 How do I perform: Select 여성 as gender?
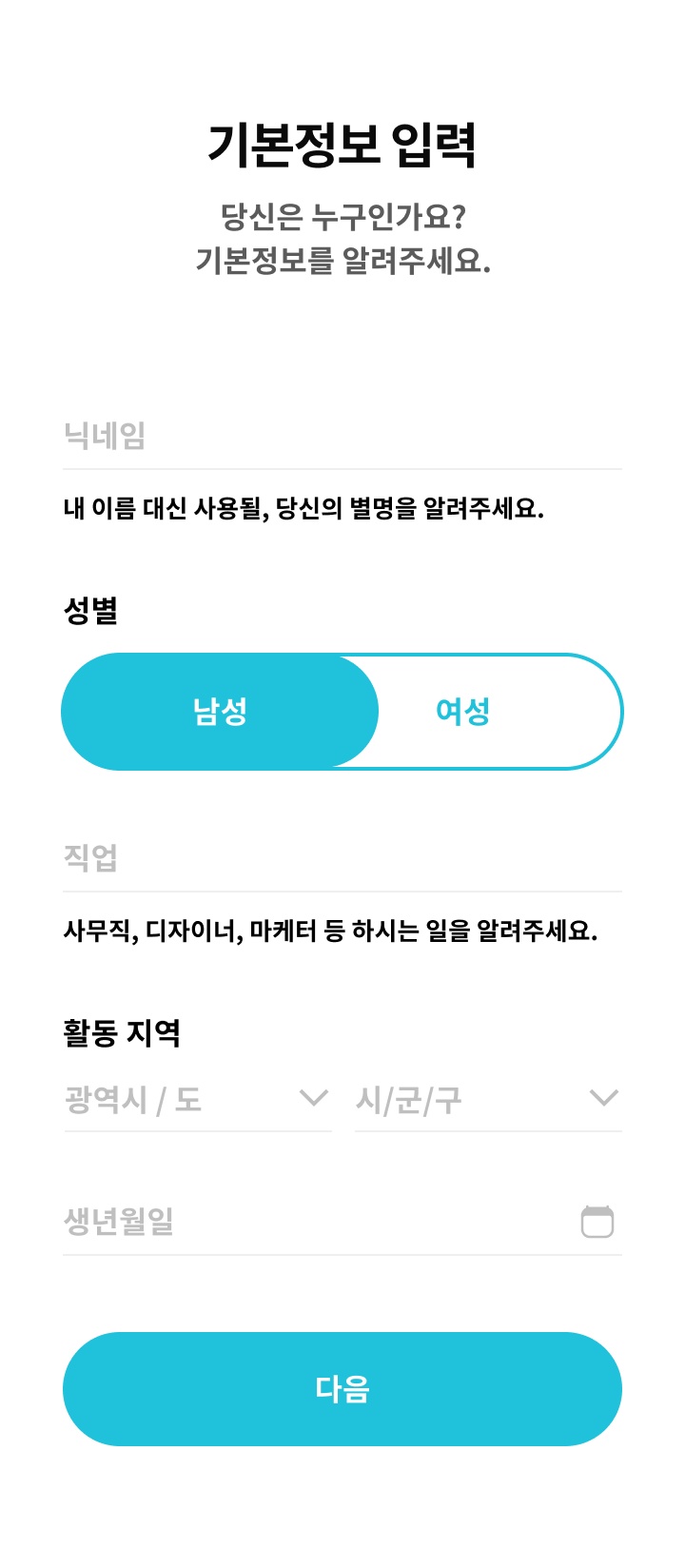point(463,712)
